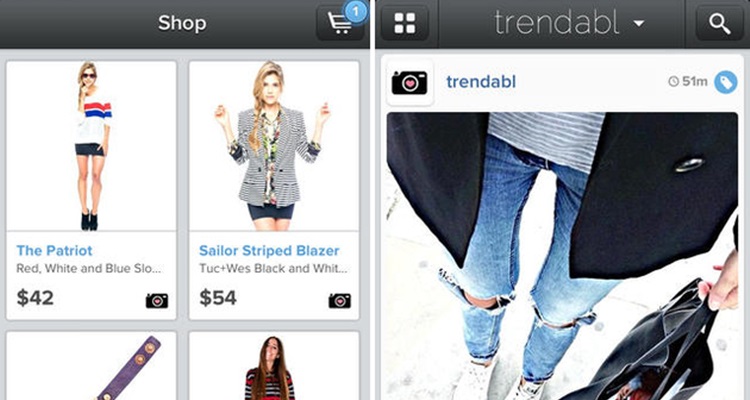Image resolution: width=750 pixels, height=400 pixels.
Task: Open search with the magnifier icon
Action: click(719, 24)
